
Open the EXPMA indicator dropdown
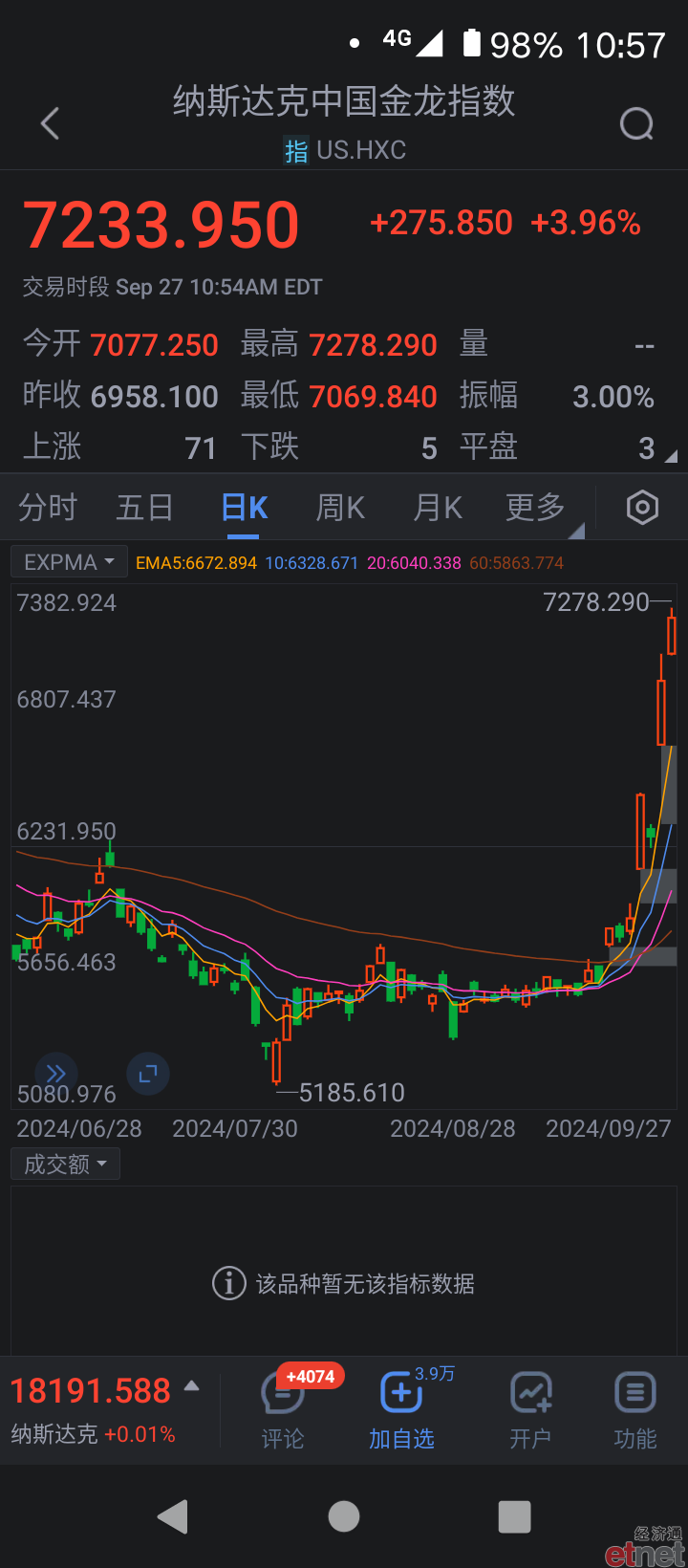69,562
